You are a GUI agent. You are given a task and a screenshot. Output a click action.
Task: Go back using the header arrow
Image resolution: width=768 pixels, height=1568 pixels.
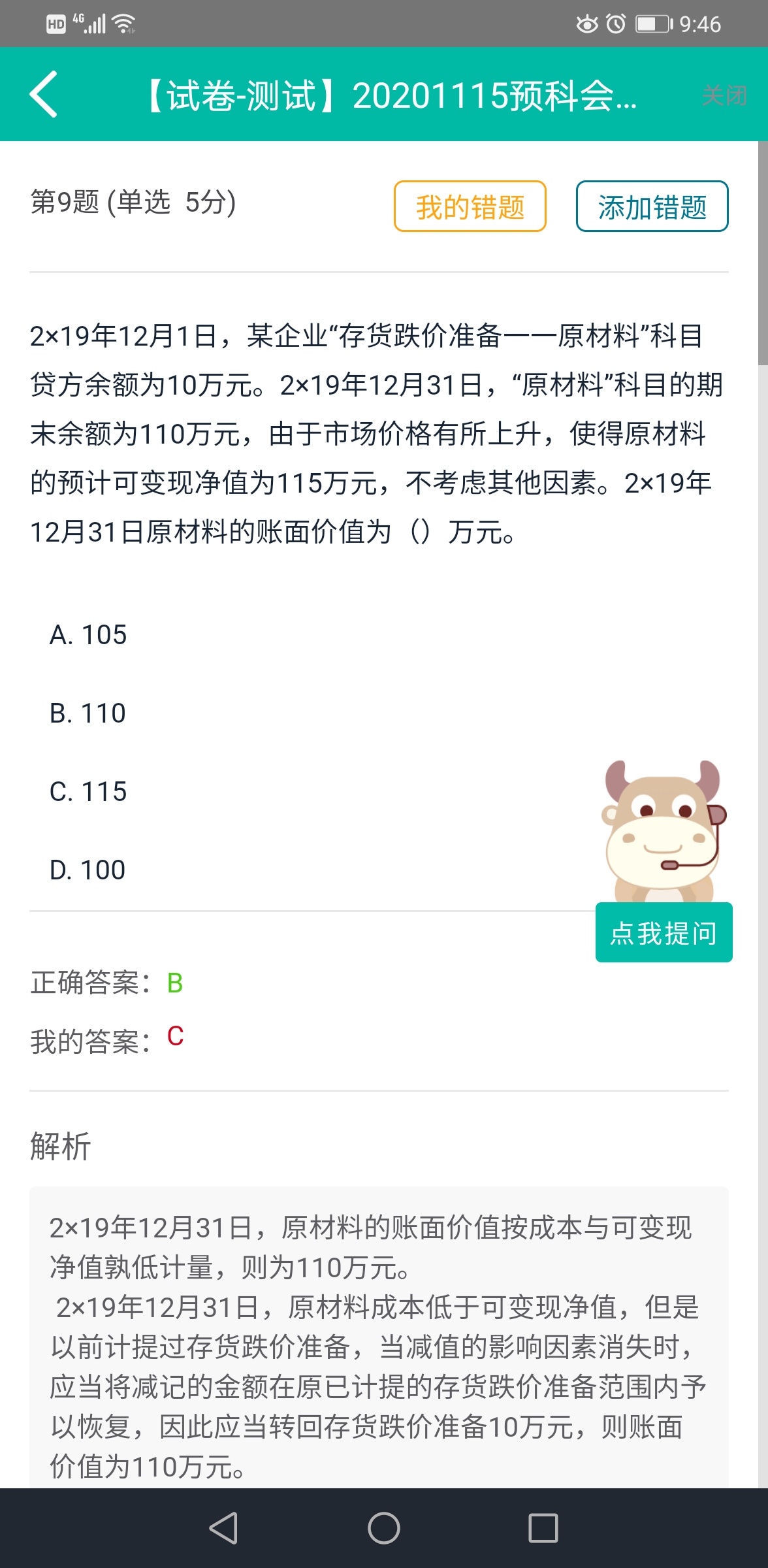44,95
